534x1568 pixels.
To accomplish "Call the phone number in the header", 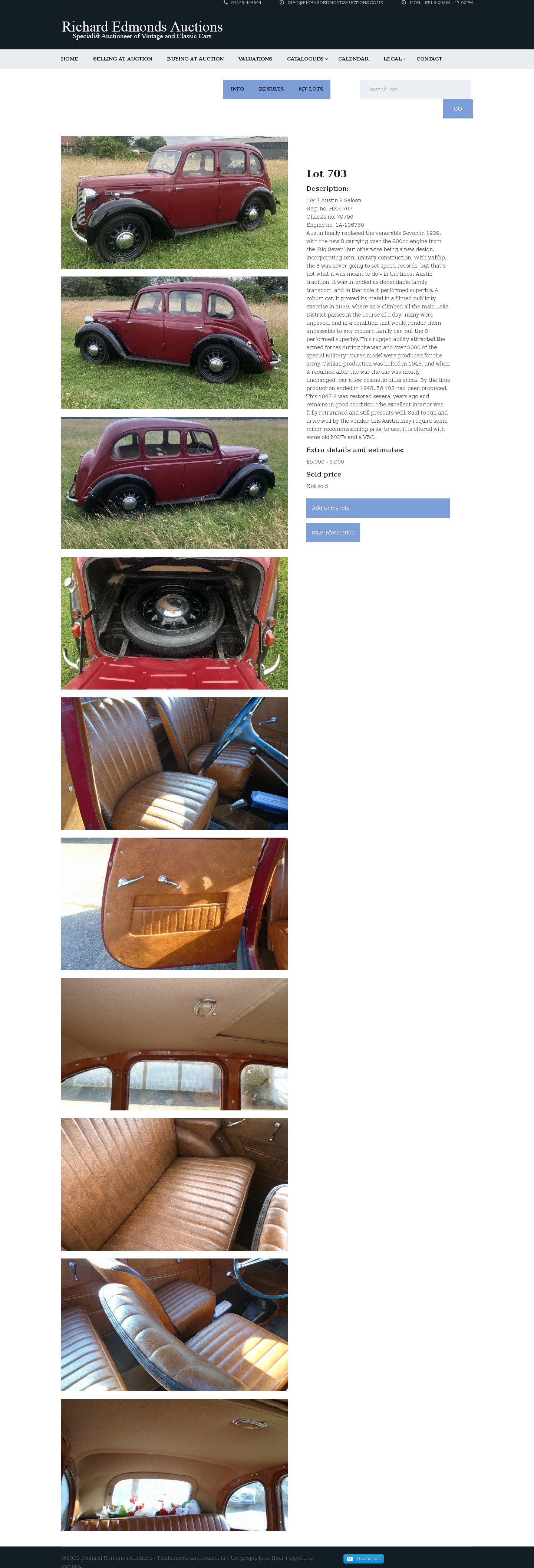I will click(245, 3).
